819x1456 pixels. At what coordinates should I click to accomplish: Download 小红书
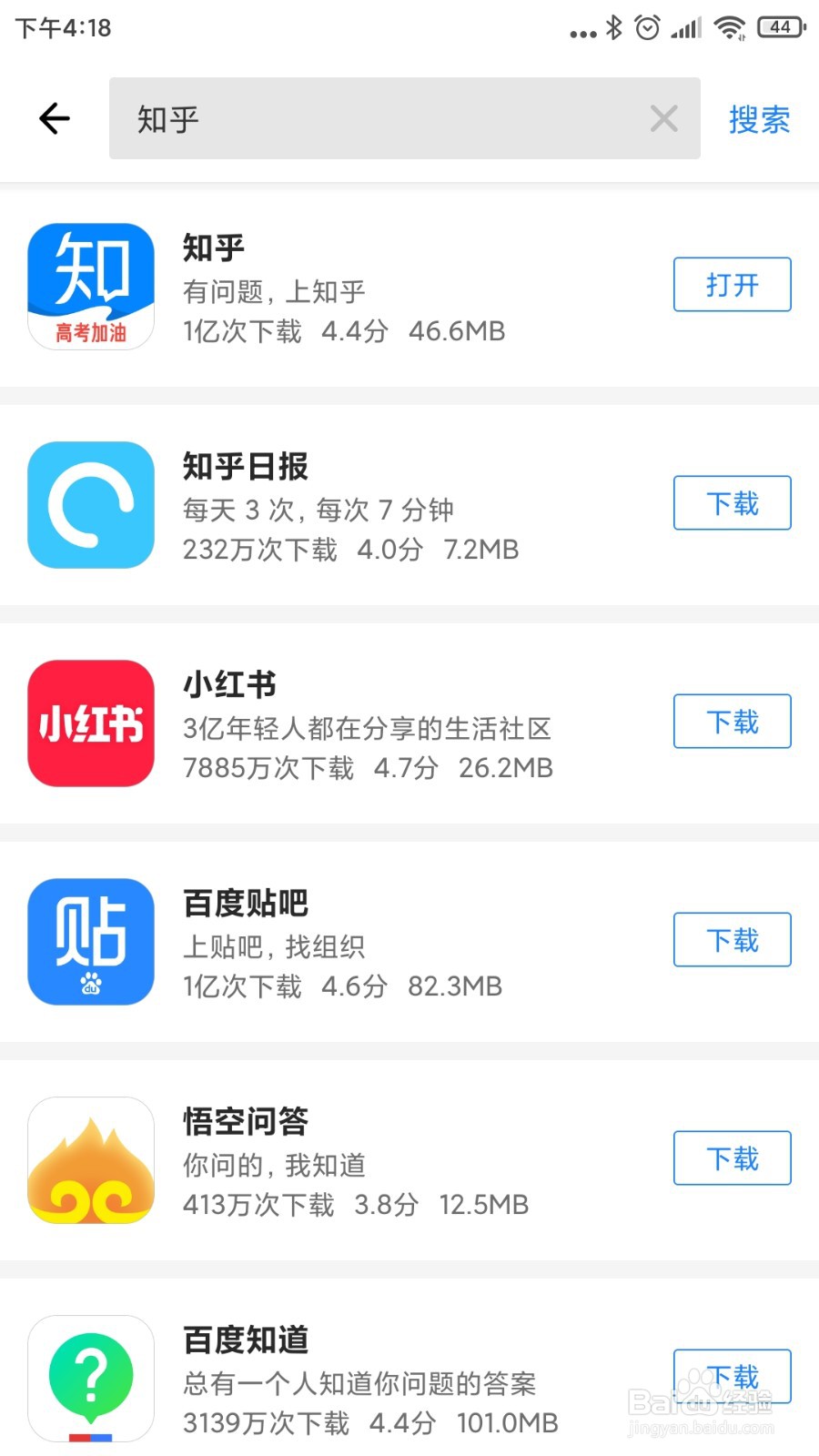(733, 722)
